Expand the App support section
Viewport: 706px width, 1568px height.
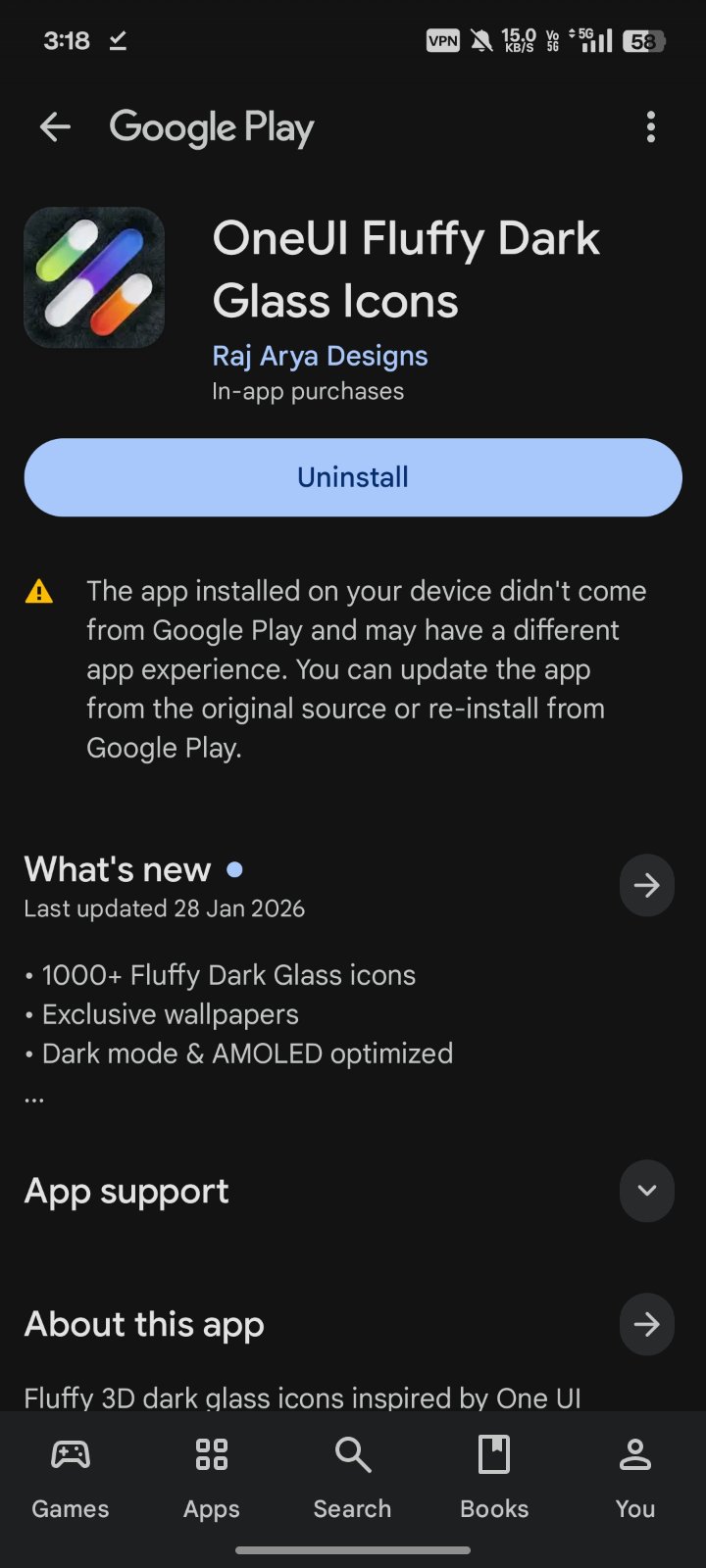646,1191
